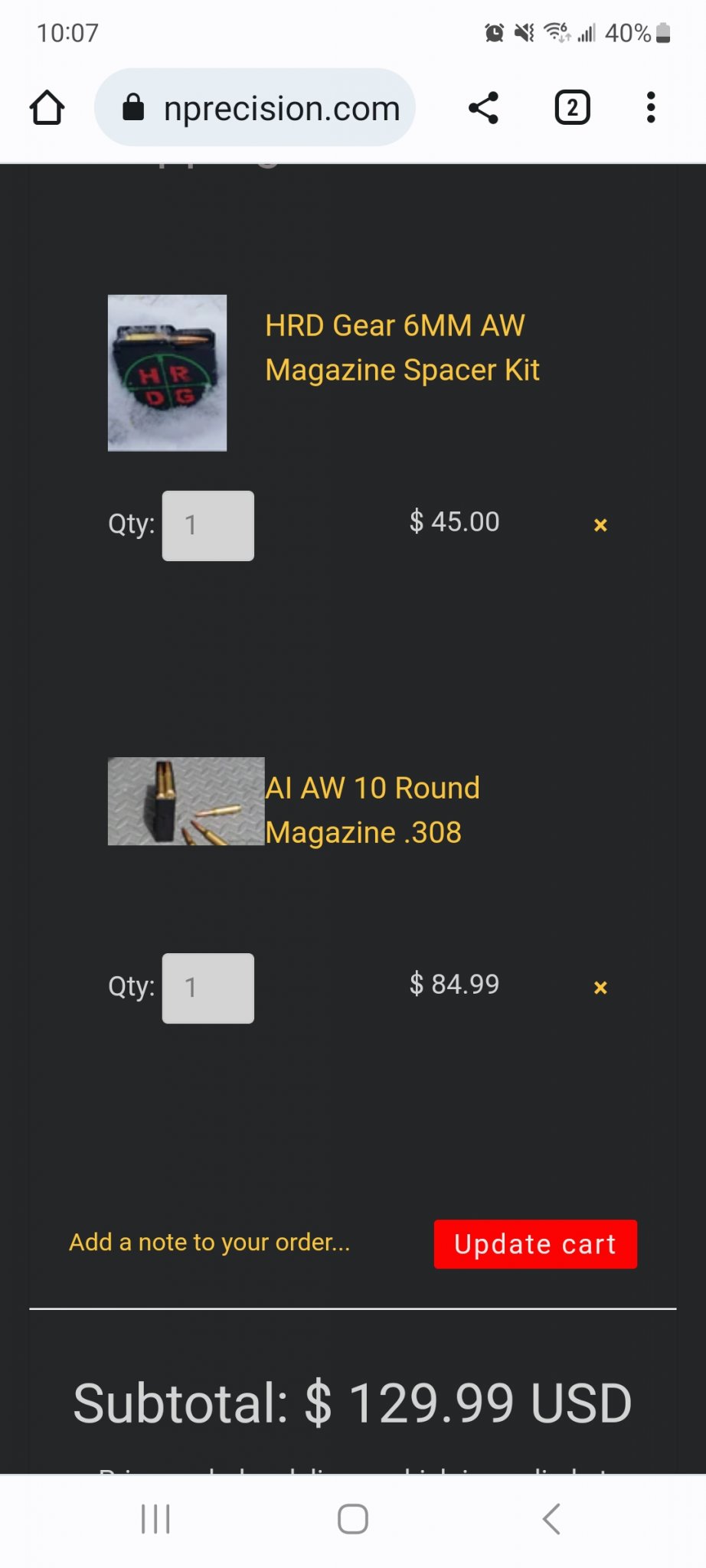This screenshot has width=706, height=1568.
Task: Remove the $84.99 magazine from cart
Action: 600,988
